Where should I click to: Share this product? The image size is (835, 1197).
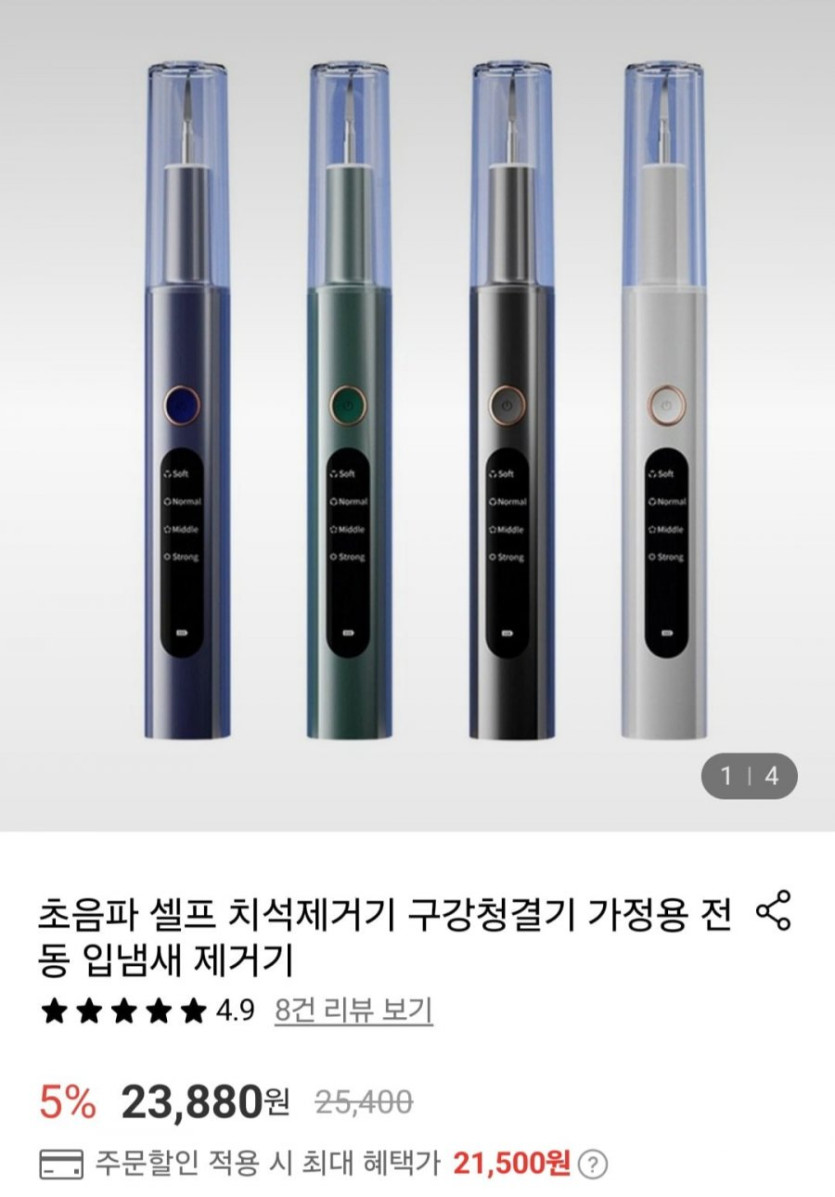pos(773,912)
